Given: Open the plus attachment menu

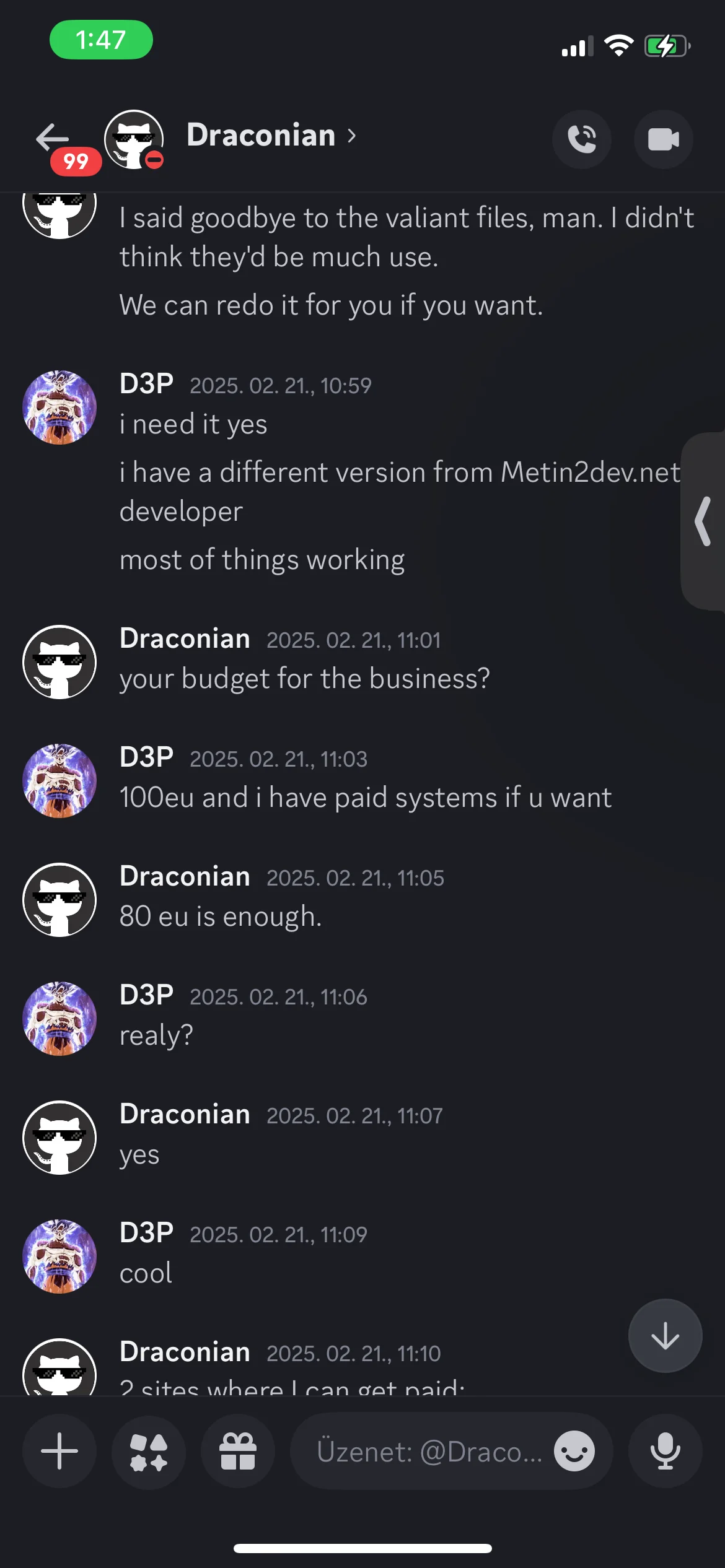Looking at the screenshot, I should pos(59,1451).
